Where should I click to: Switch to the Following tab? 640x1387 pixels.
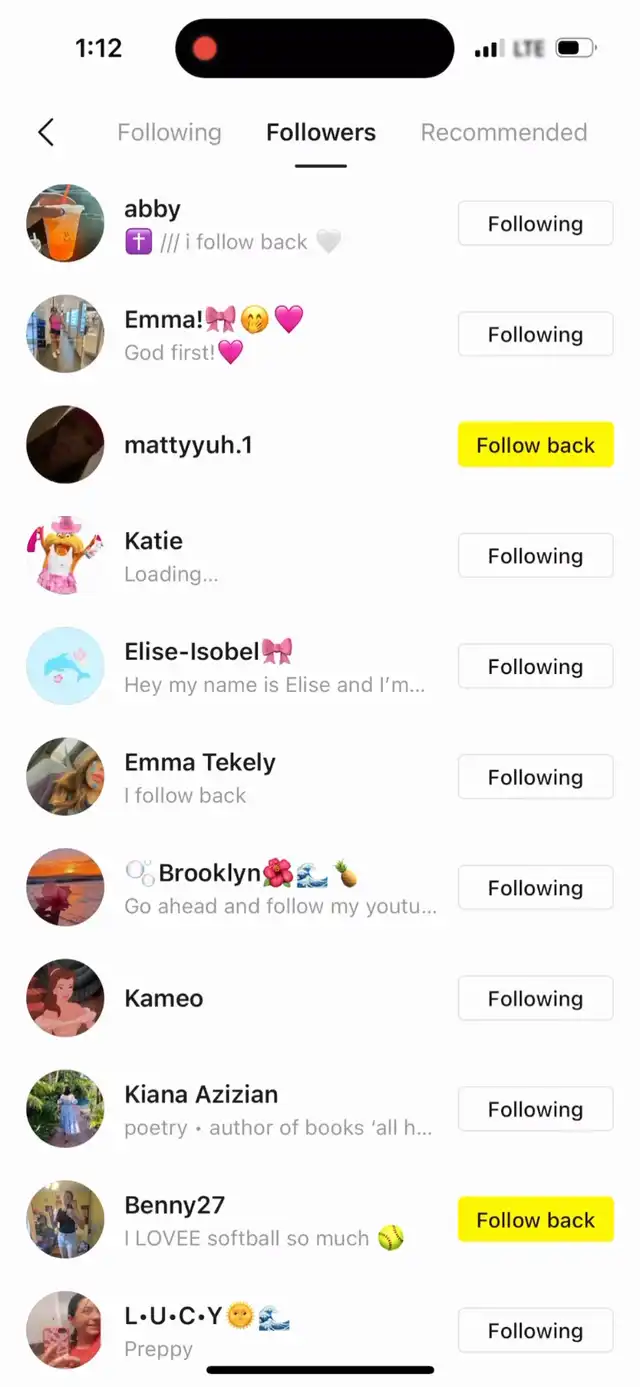pyautogui.click(x=169, y=132)
